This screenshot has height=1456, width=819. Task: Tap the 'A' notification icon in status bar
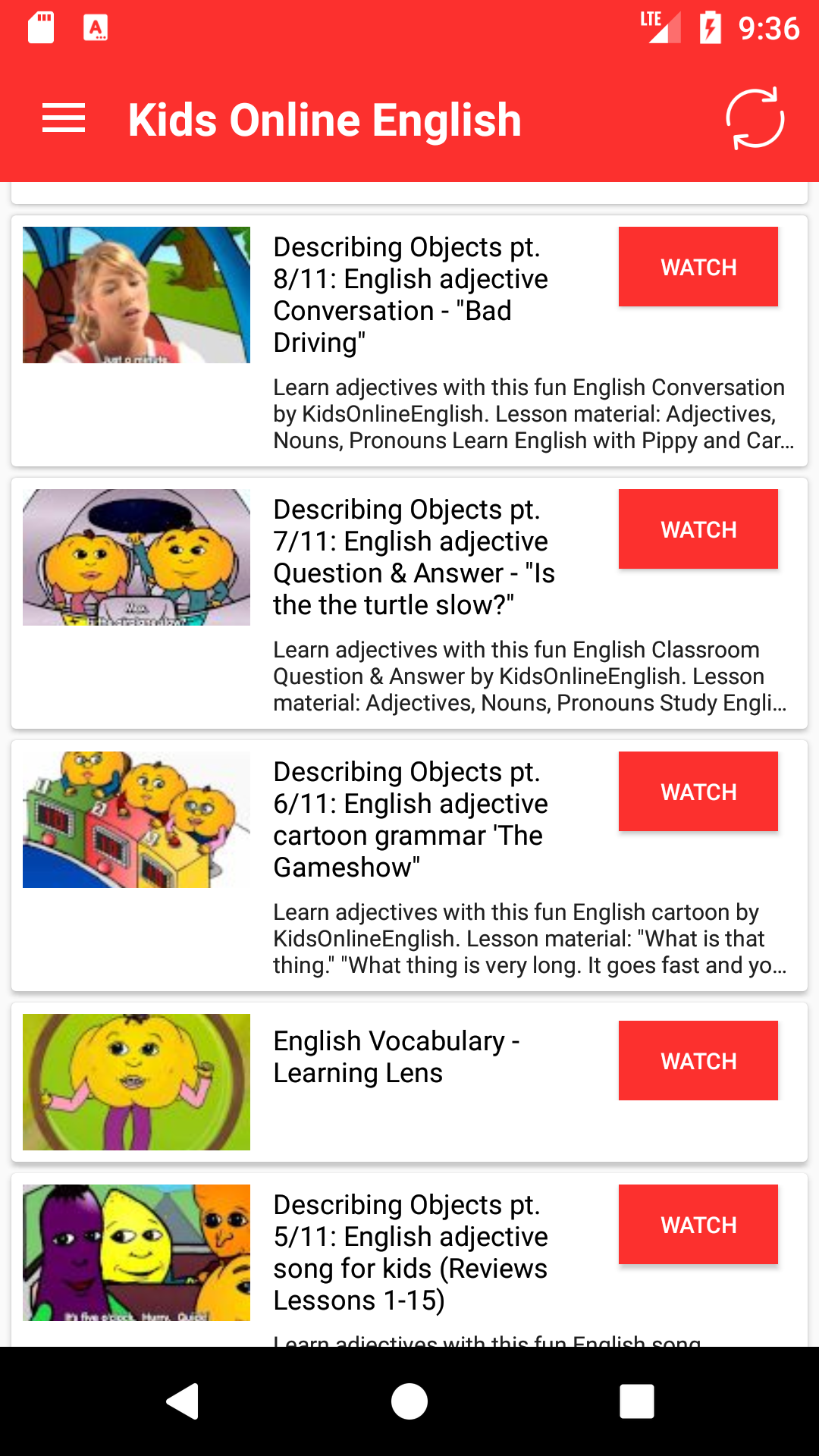click(95, 27)
